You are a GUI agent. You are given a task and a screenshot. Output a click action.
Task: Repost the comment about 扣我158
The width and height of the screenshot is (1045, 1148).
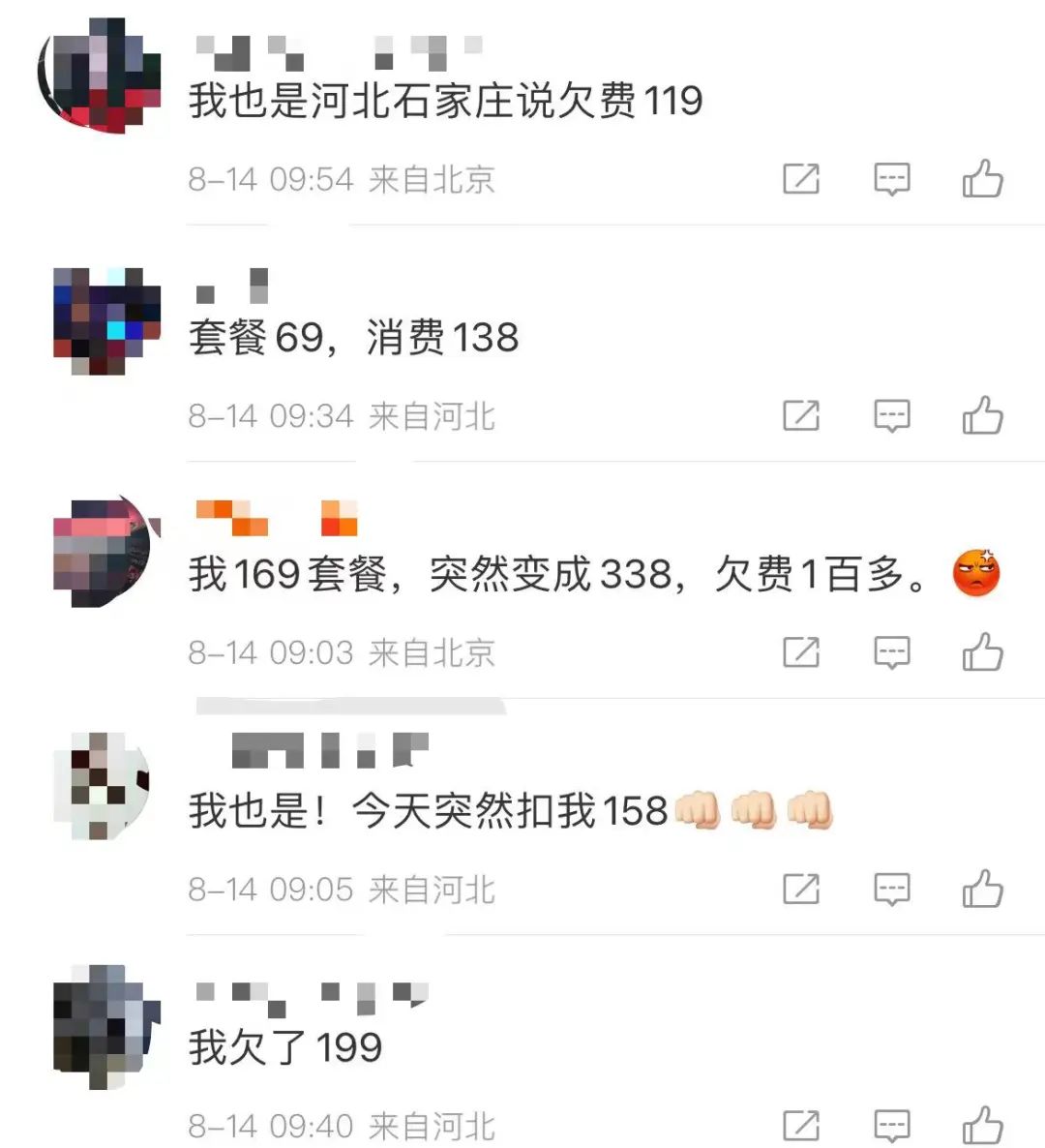801,889
